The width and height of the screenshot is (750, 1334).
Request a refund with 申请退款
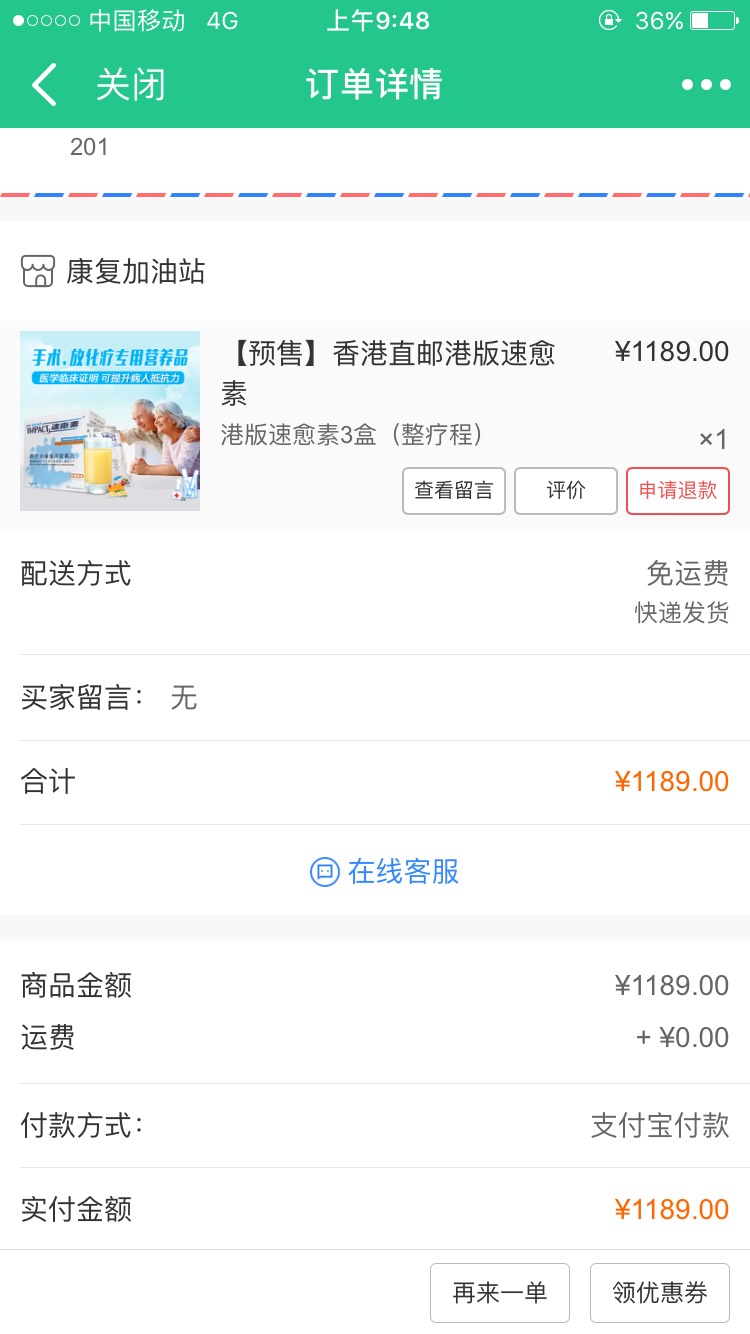click(x=678, y=491)
